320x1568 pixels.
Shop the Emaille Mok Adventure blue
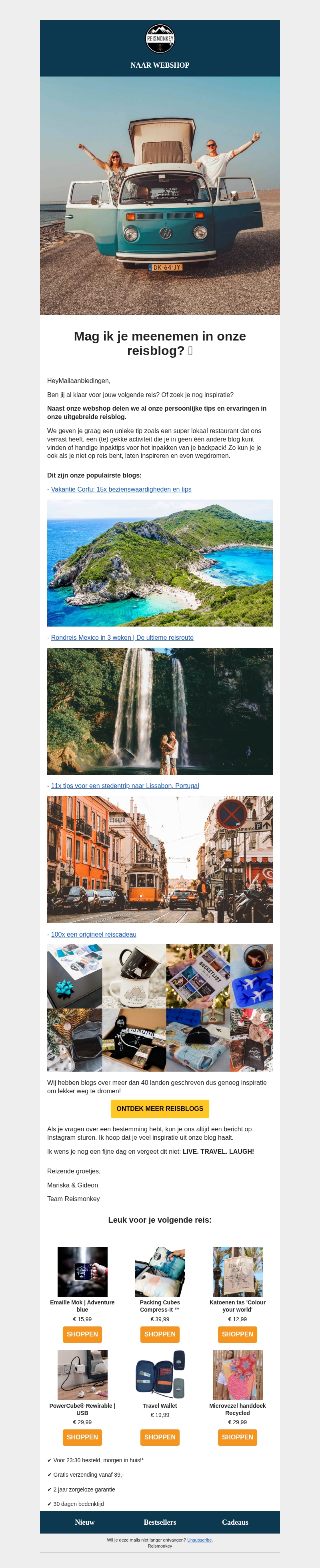click(82, 1334)
